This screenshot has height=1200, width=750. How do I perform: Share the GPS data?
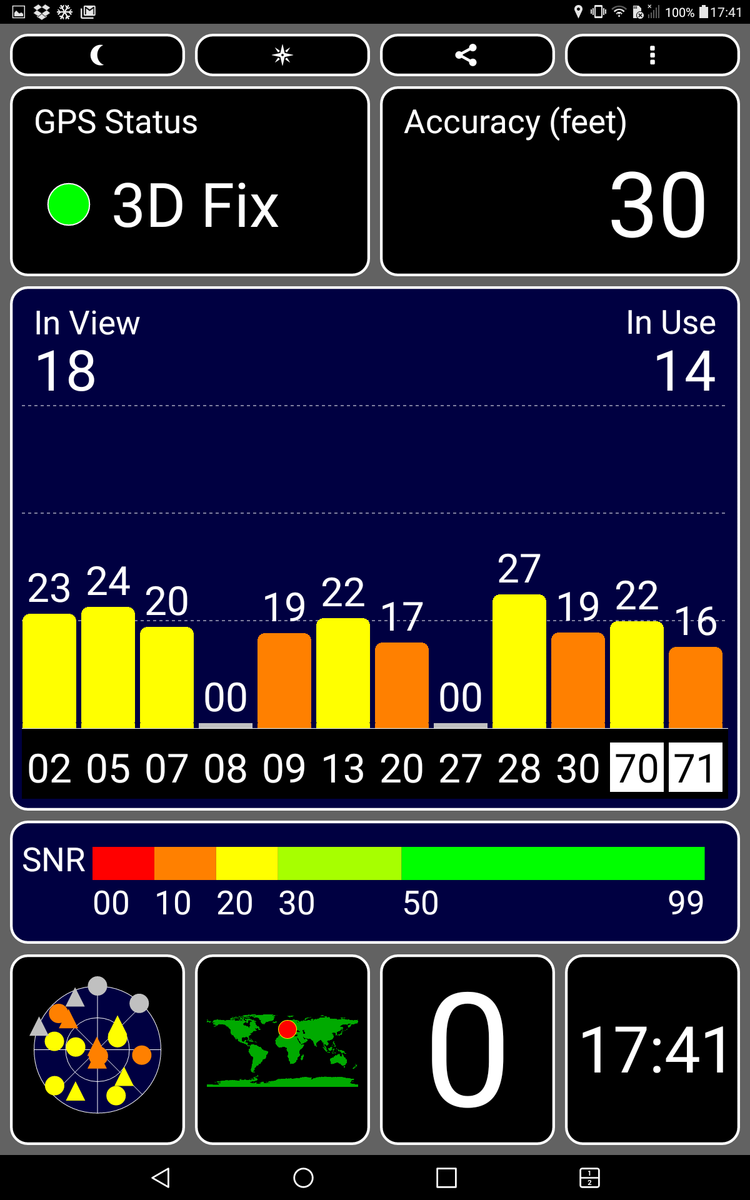click(467, 56)
